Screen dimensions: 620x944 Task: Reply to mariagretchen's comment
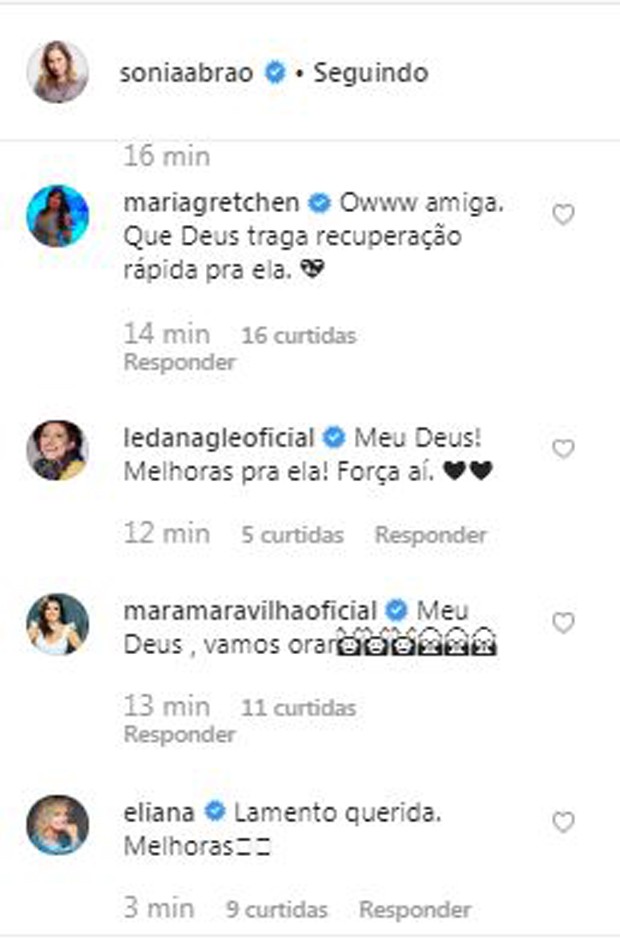click(x=179, y=362)
